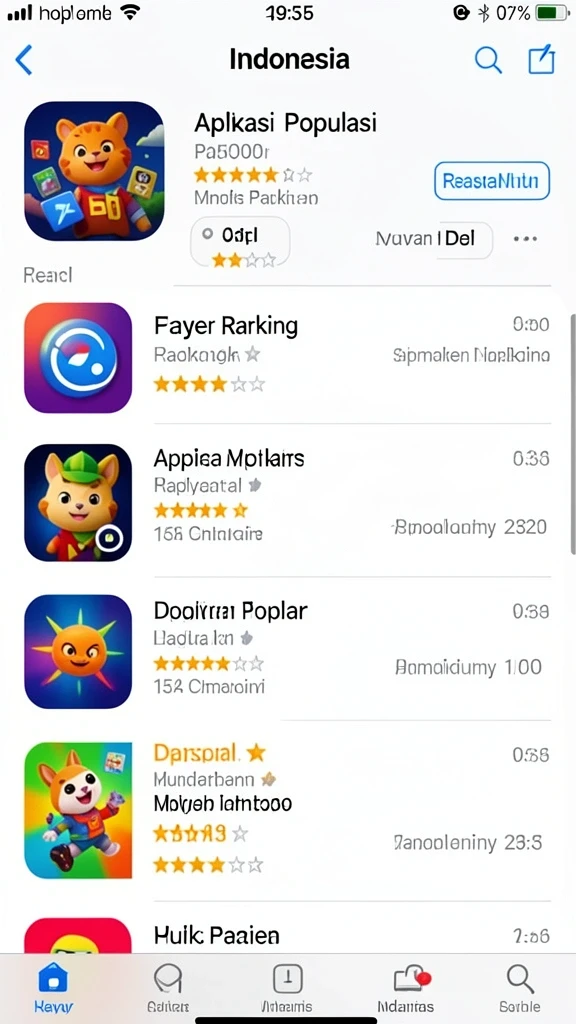Switch to the middle bottom tab
576x1024 pixels.
coord(287,987)
